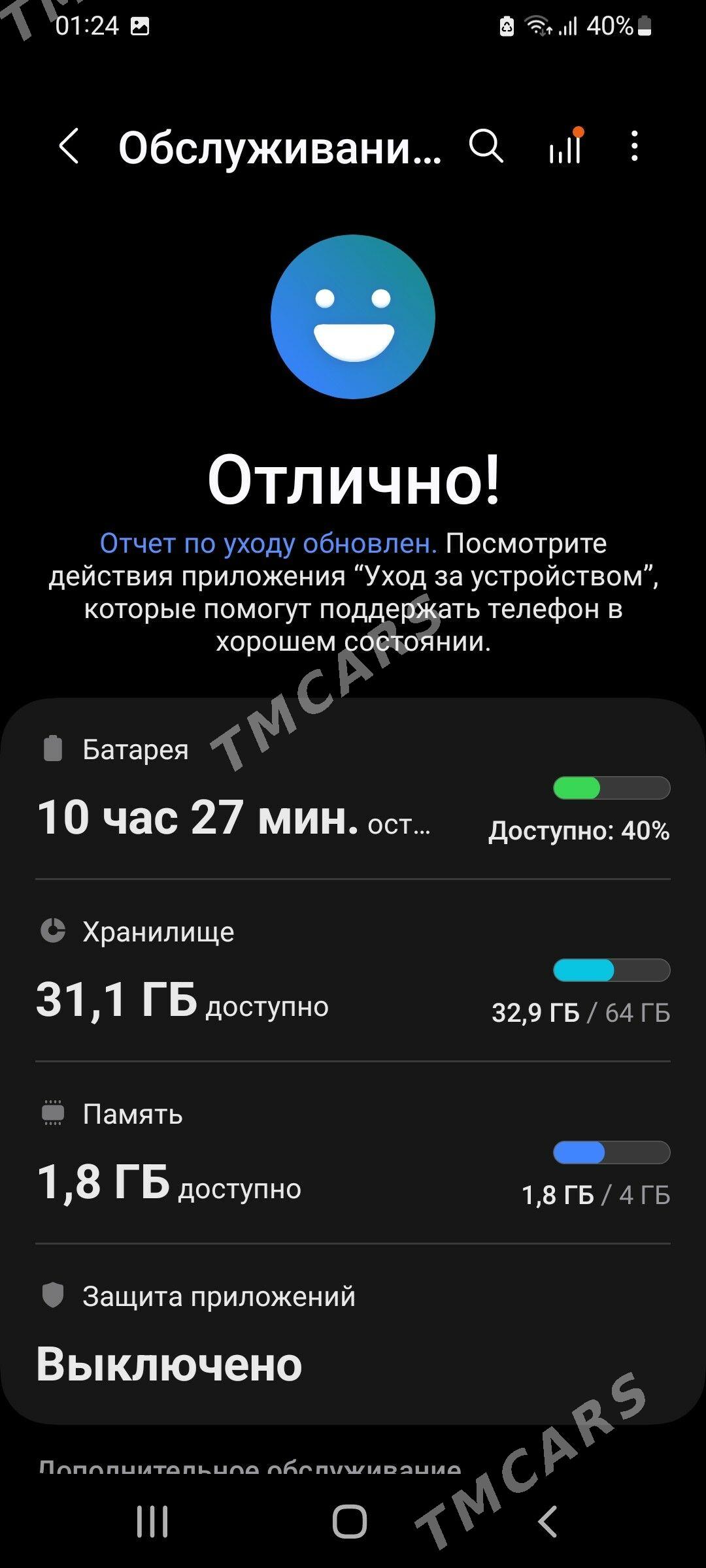Go back from the device care screen

click(x=69, y=146)
